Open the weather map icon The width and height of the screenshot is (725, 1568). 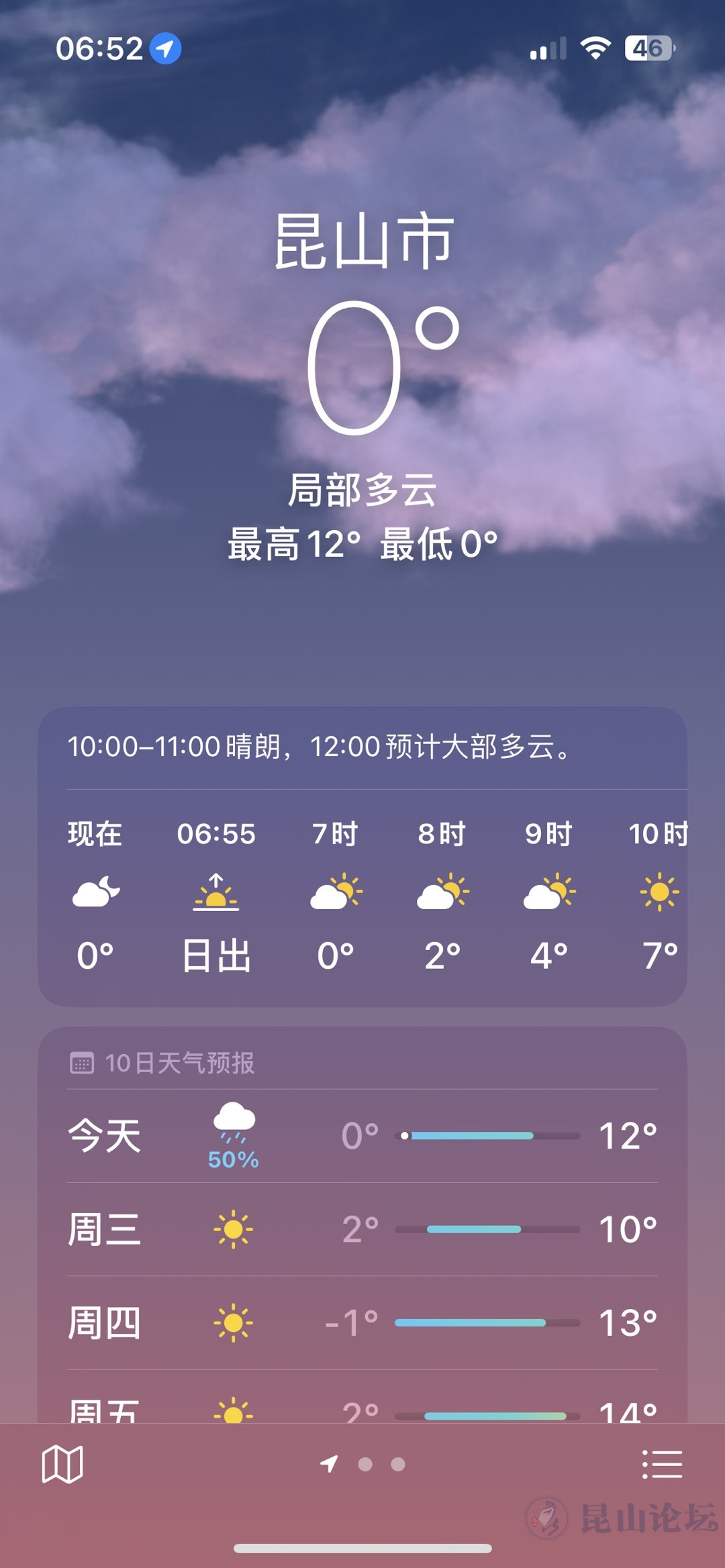click(62, 1464)
